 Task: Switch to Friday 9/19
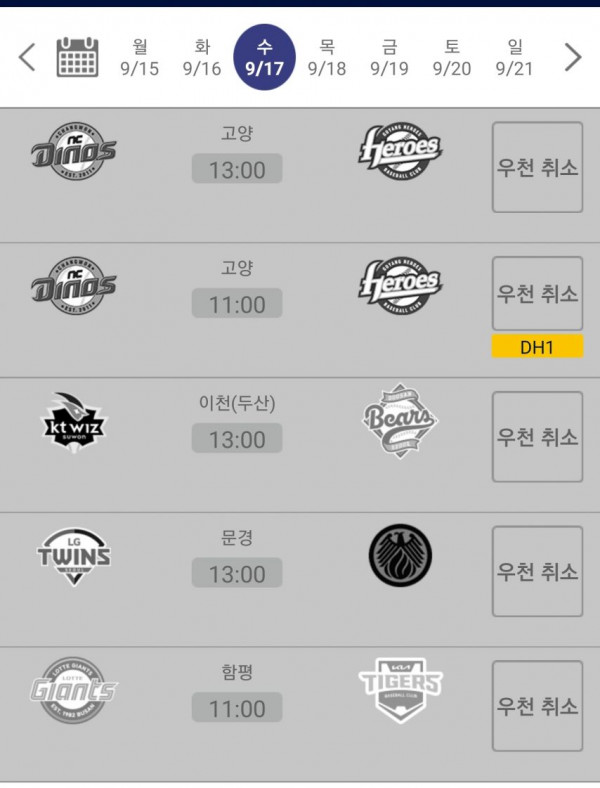389,57
